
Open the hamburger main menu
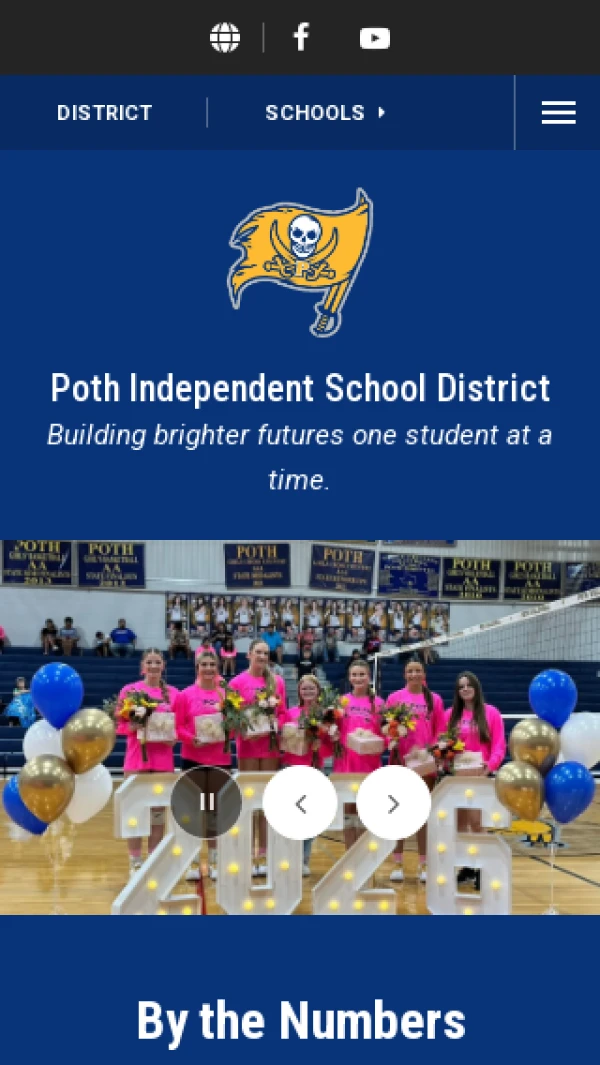click(558, 113)
